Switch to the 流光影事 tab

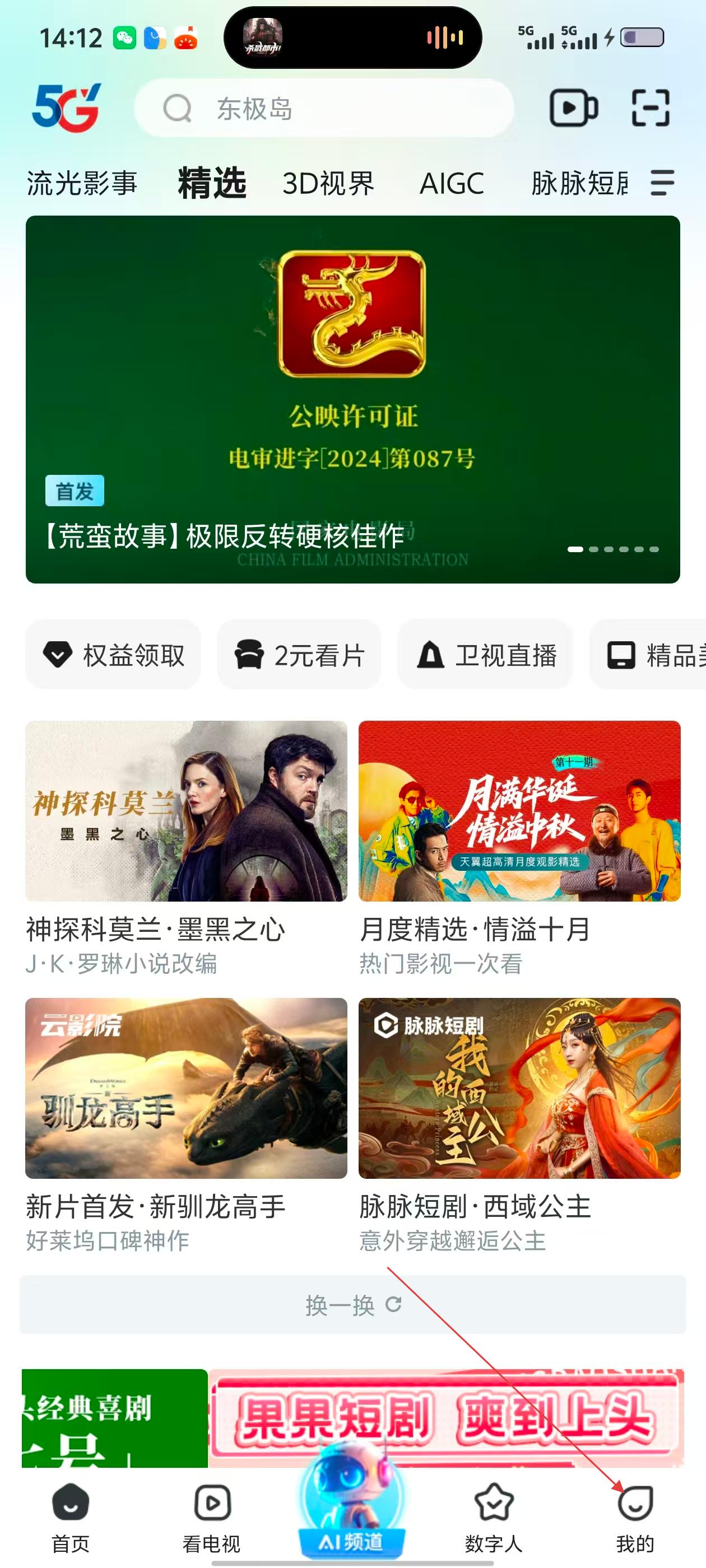[x=82, y=183]
